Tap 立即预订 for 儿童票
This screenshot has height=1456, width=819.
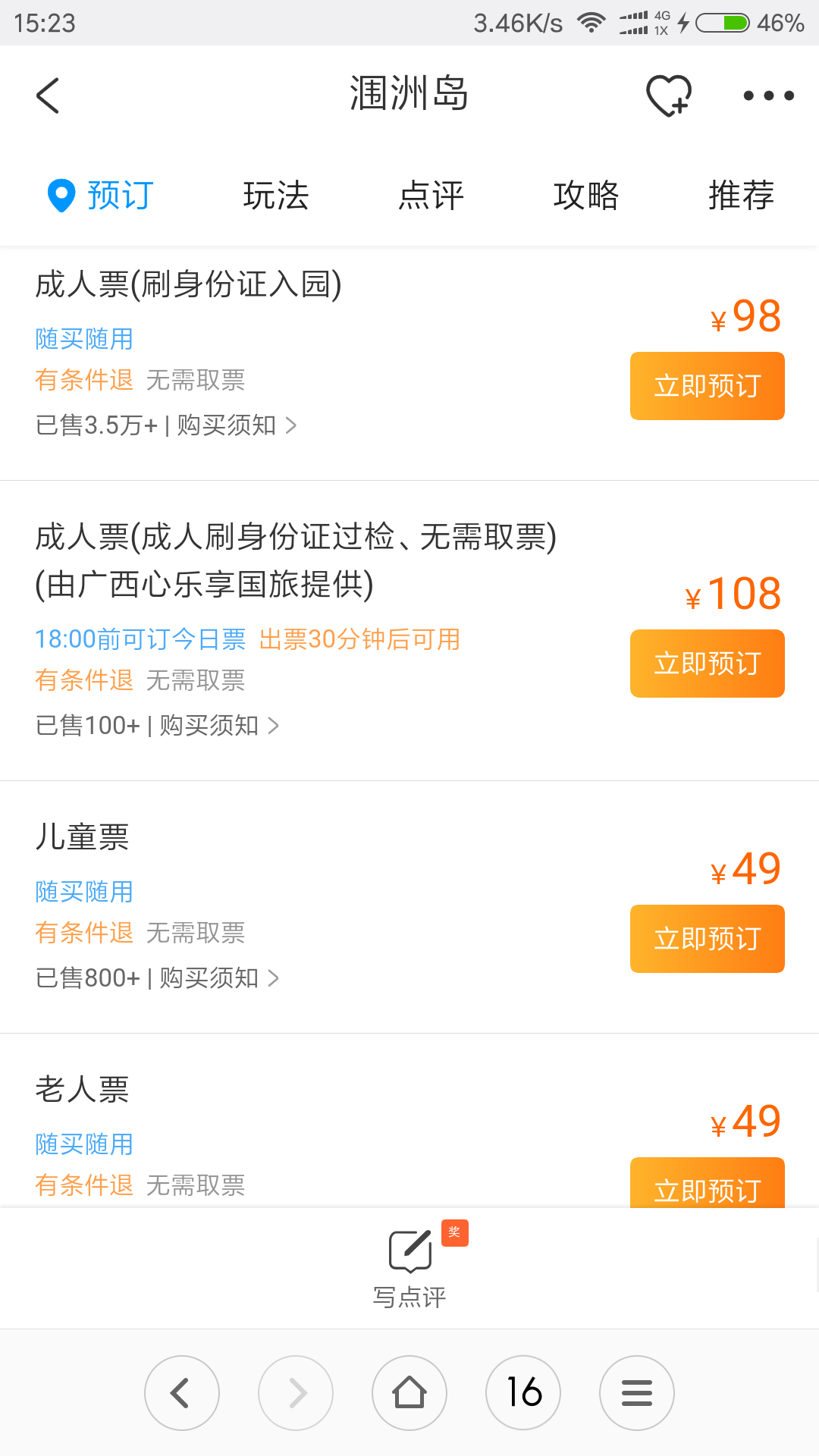(707, 939)
